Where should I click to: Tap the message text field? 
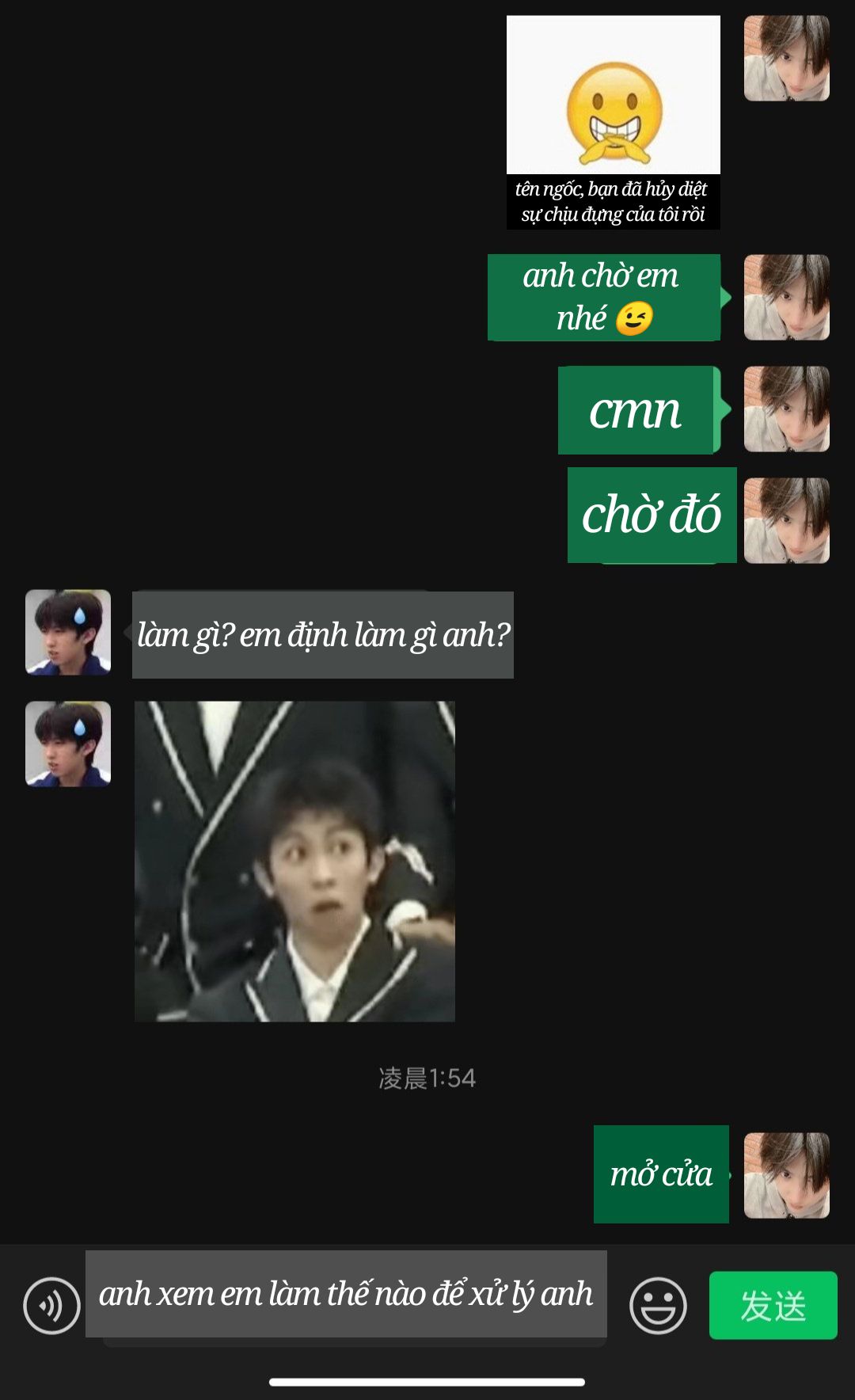tap(346, 1295)
